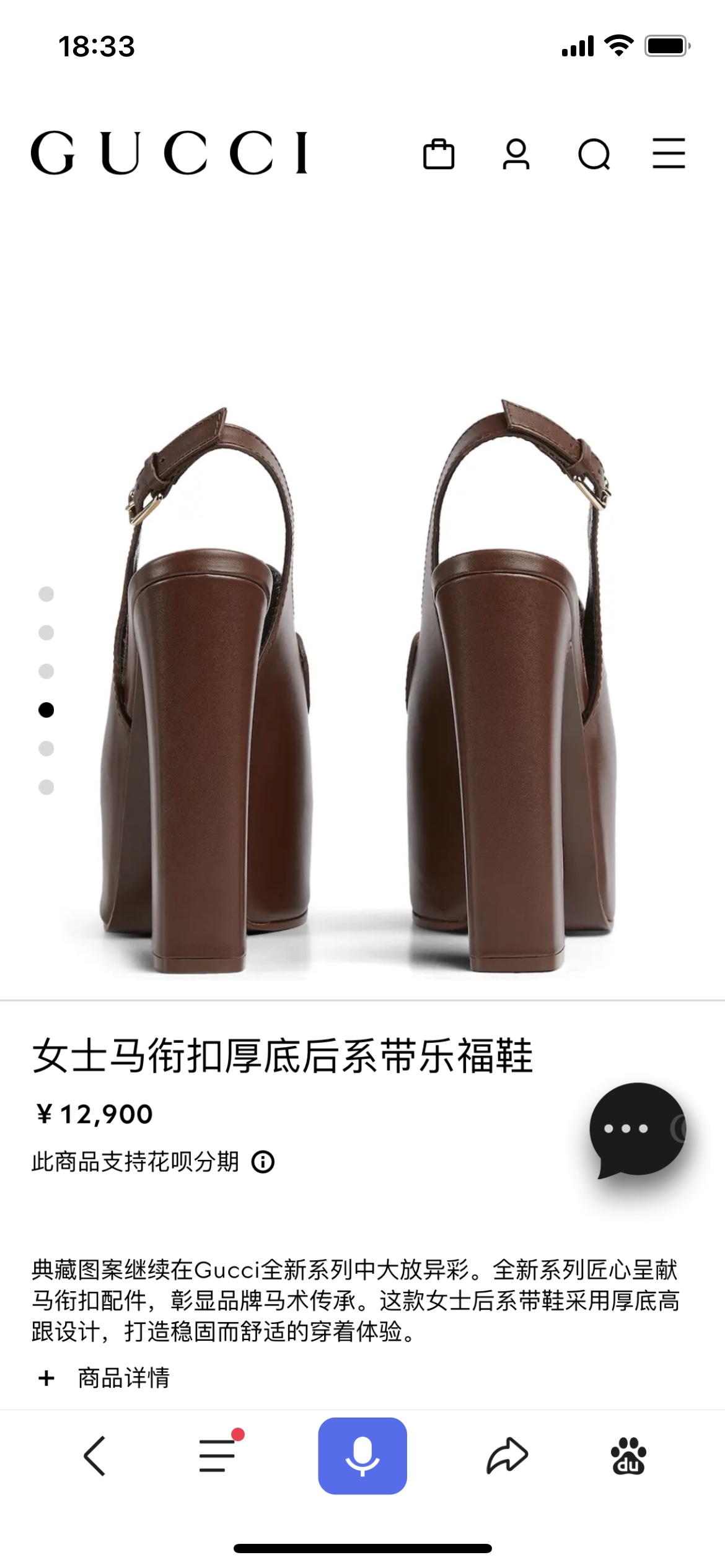Show Huabei installment info

pos(263,1162)
